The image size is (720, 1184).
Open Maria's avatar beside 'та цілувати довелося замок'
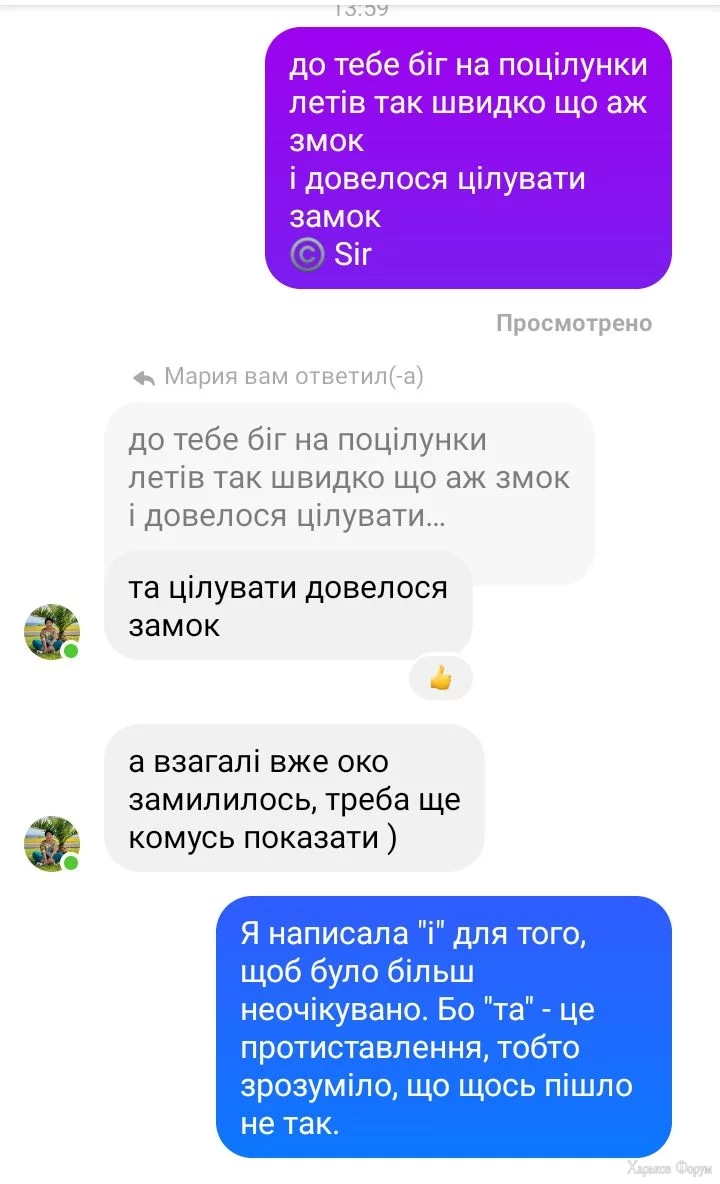pyautogui.click(x=52, y=632)
